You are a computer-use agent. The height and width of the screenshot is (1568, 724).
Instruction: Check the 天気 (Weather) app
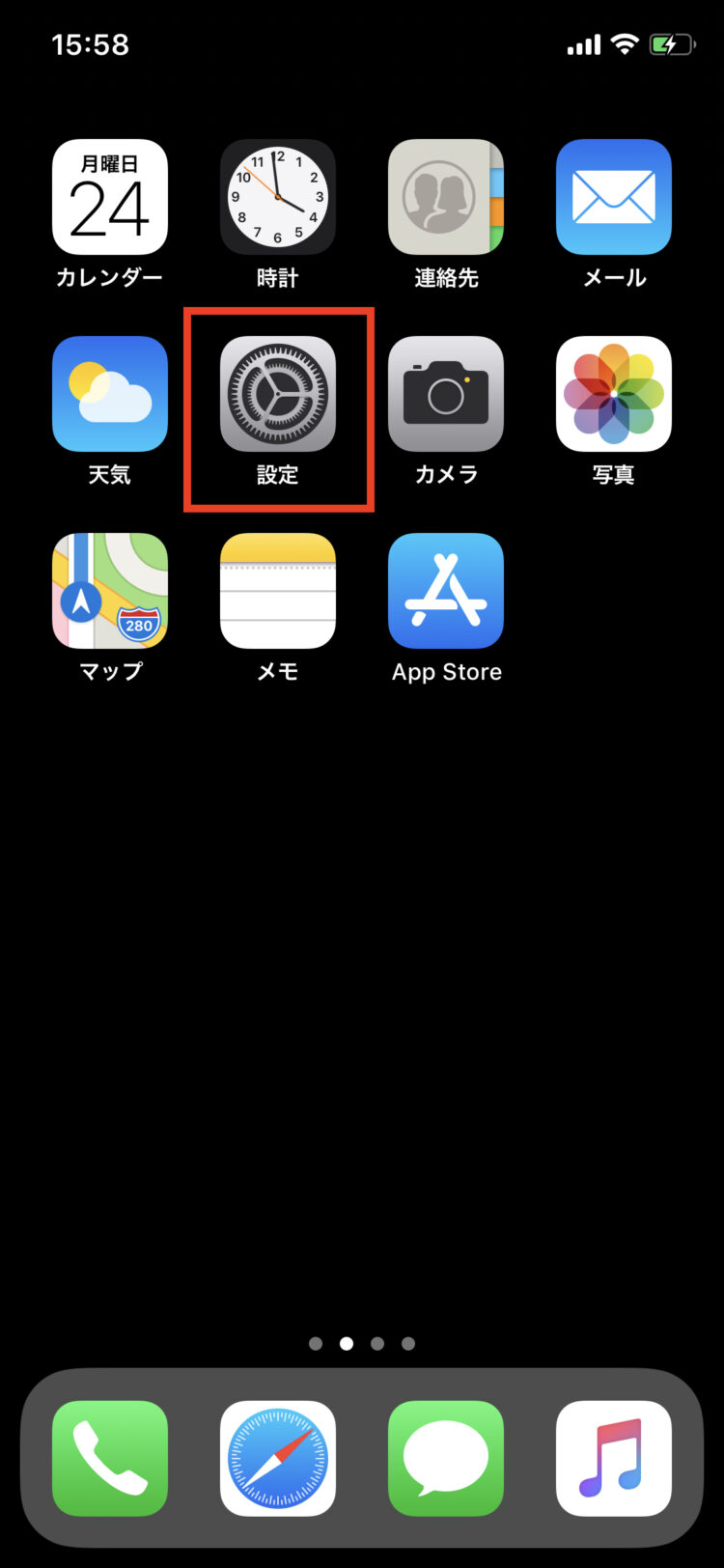tap(109, 394)
